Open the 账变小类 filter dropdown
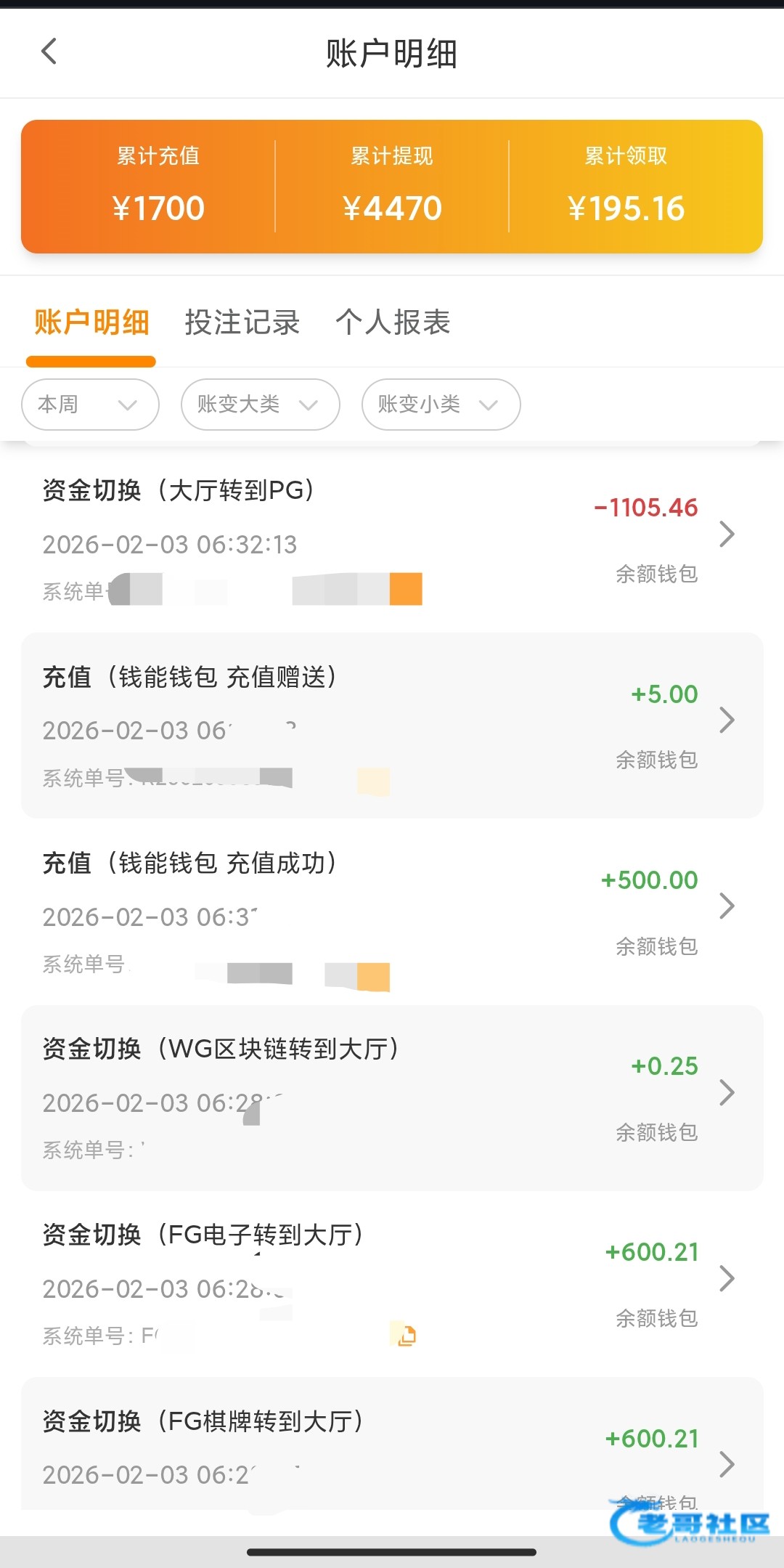 (x=441, y=405)
